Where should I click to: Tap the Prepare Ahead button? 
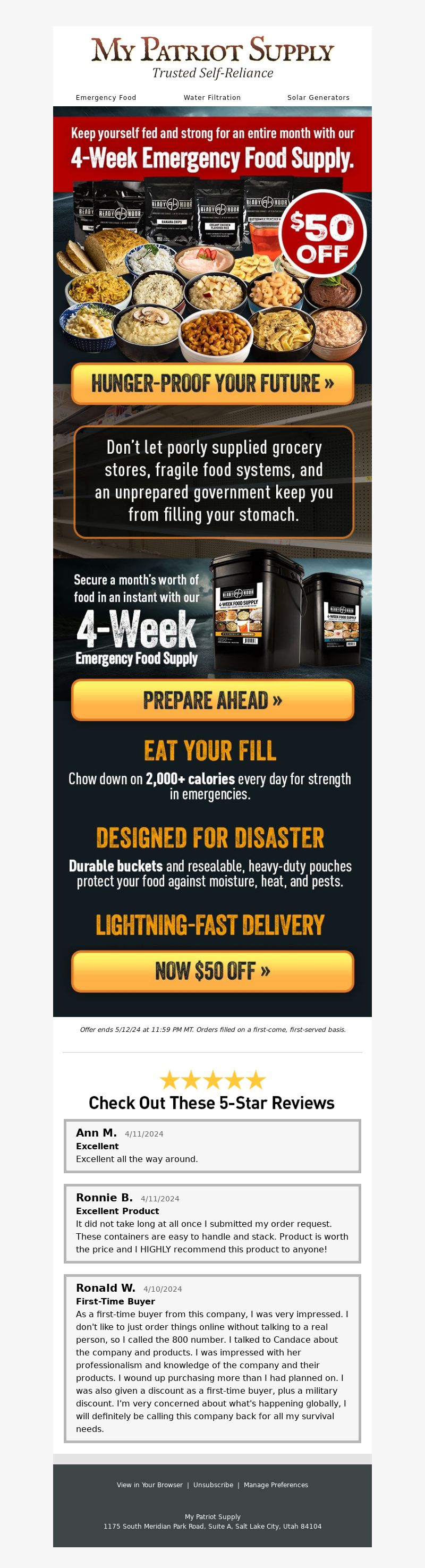[x=212, y=700]
